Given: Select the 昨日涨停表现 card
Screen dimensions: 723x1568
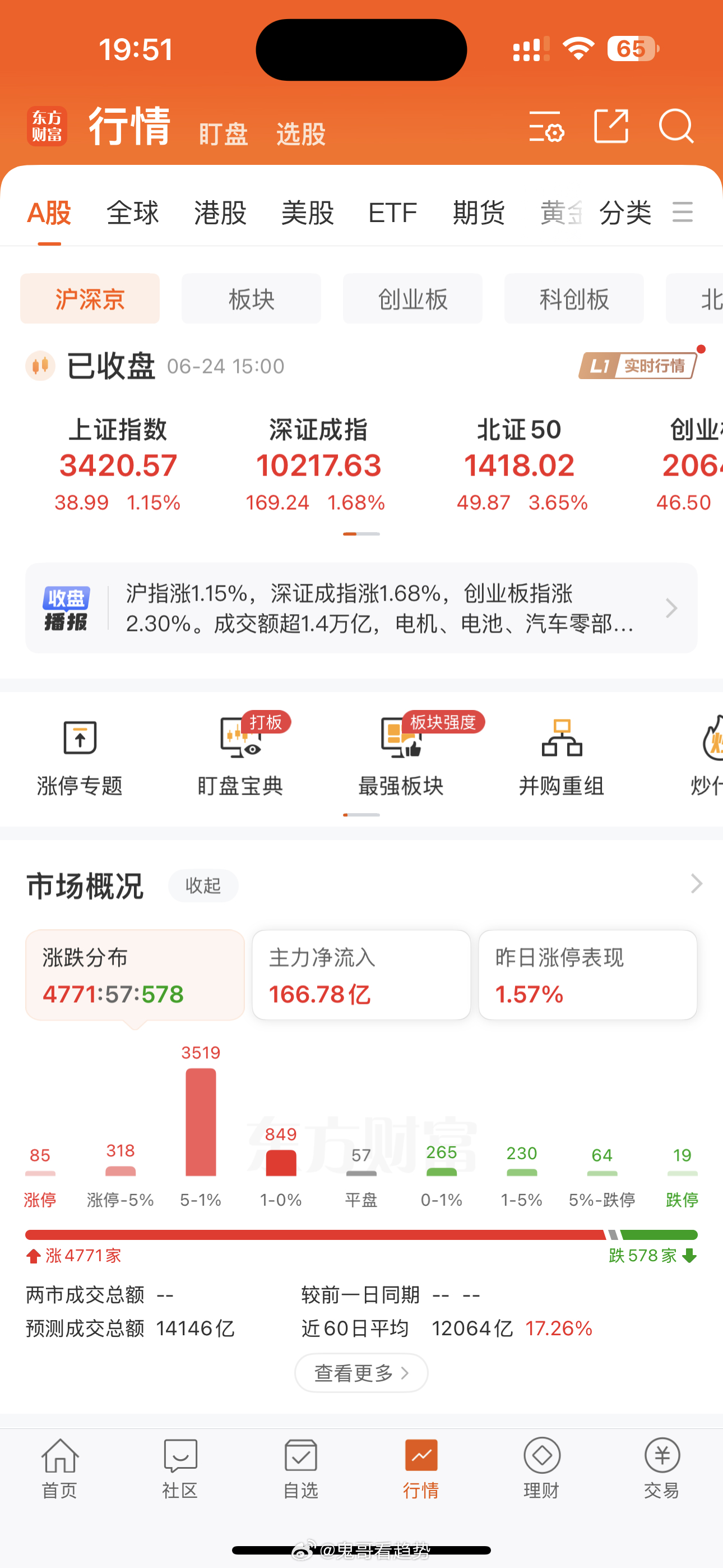Looking at the screenshot, I should tap(588, 975).
